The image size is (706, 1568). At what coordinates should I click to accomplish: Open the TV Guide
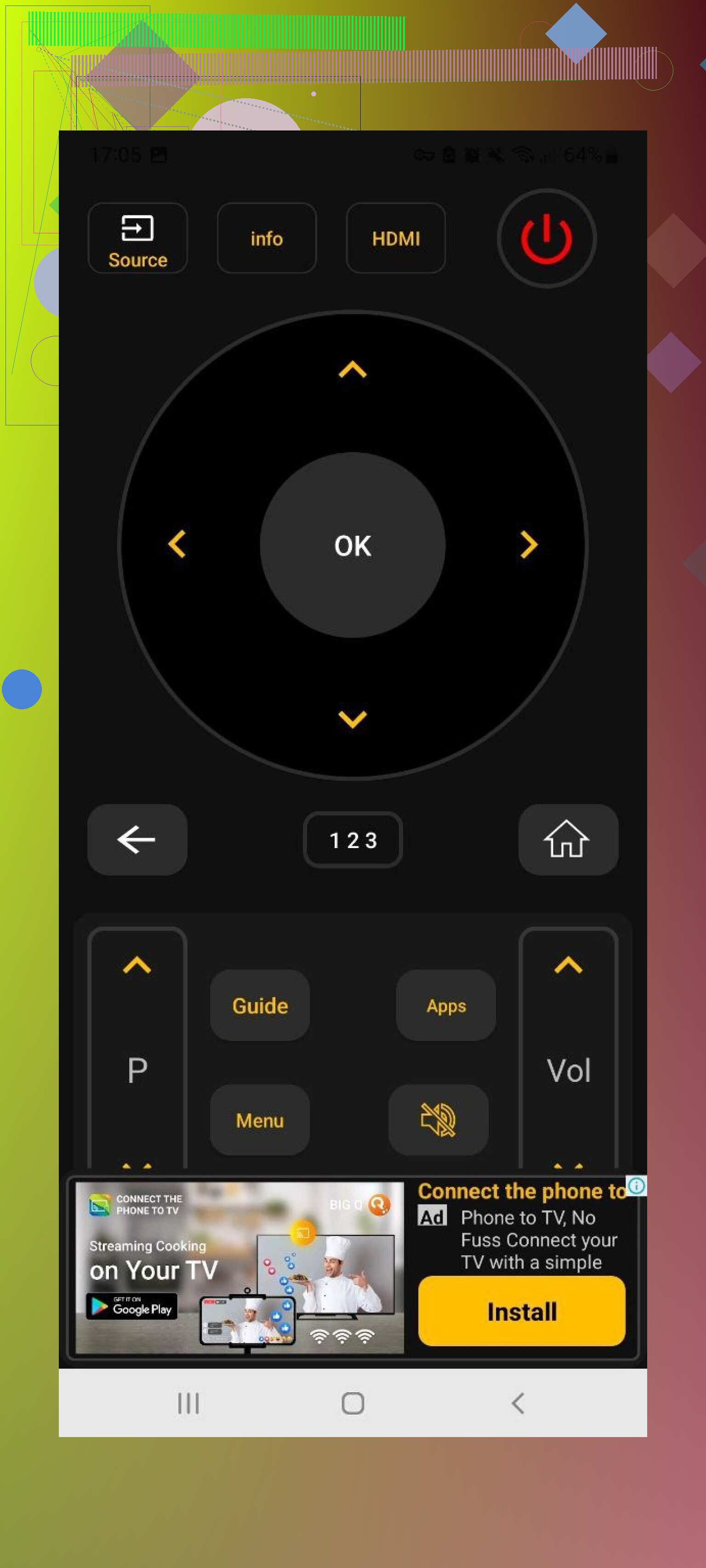click(260, 1005)
